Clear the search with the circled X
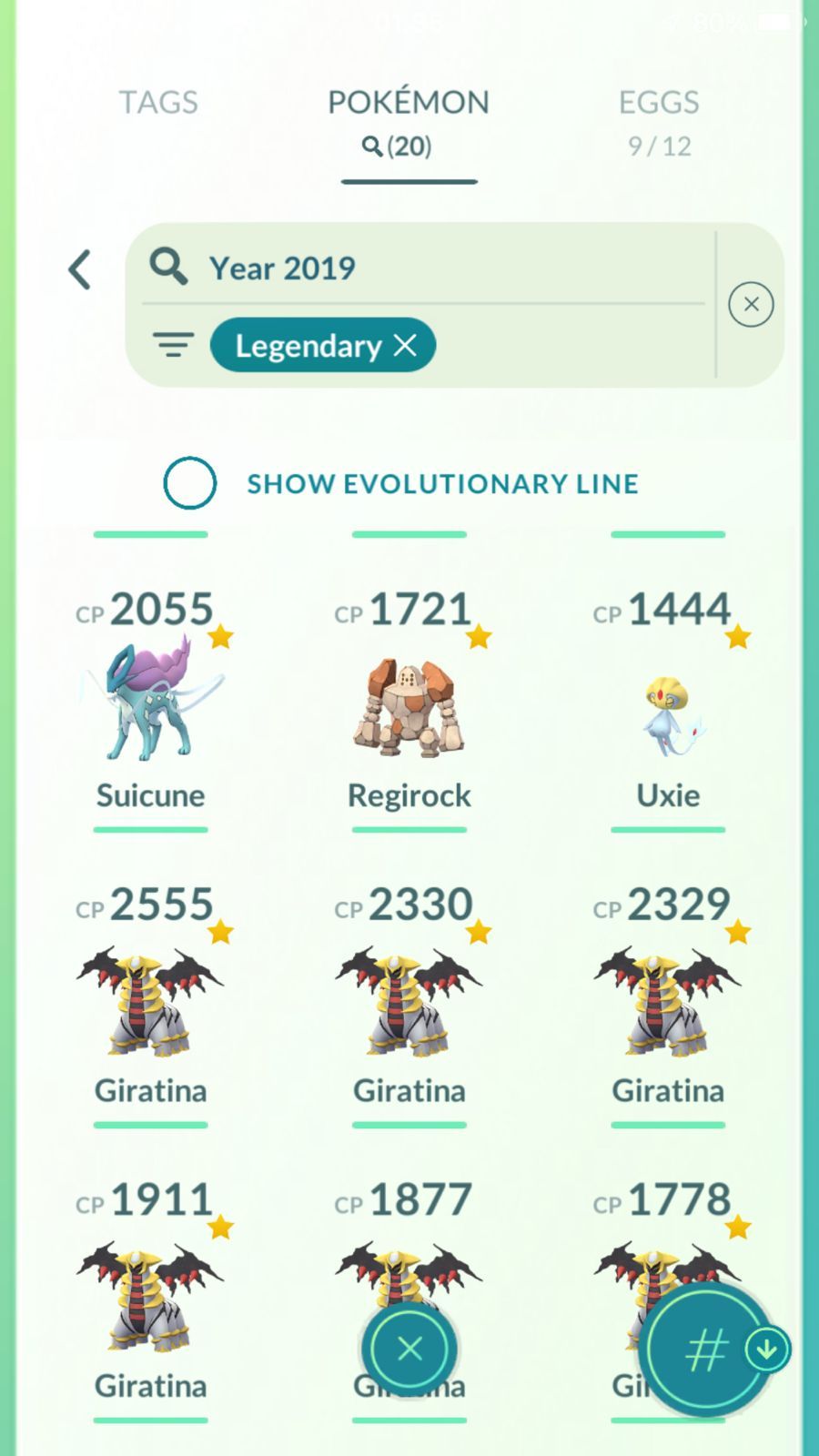 [751, 304]
